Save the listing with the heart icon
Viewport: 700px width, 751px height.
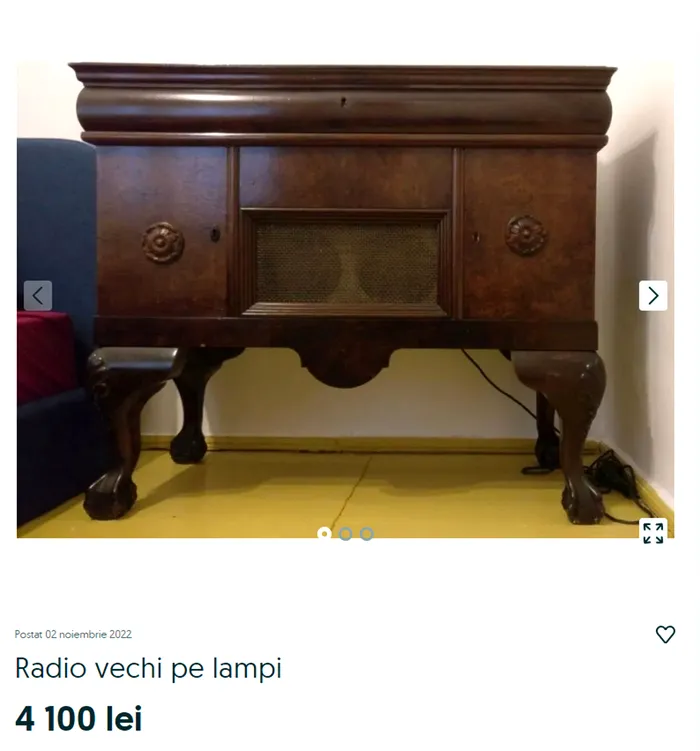pos(665,634)
